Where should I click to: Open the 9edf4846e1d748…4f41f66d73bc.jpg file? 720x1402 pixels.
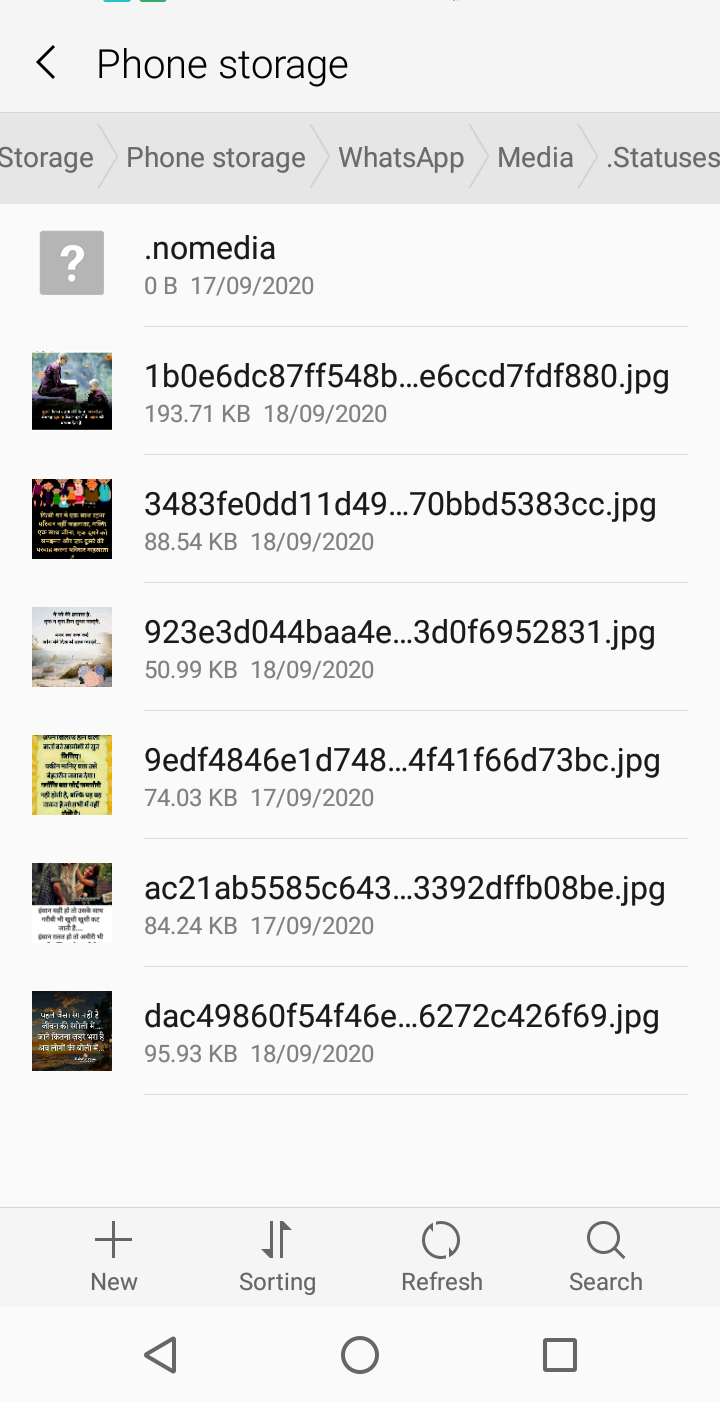pyautogui.click(x=360, y=776)
